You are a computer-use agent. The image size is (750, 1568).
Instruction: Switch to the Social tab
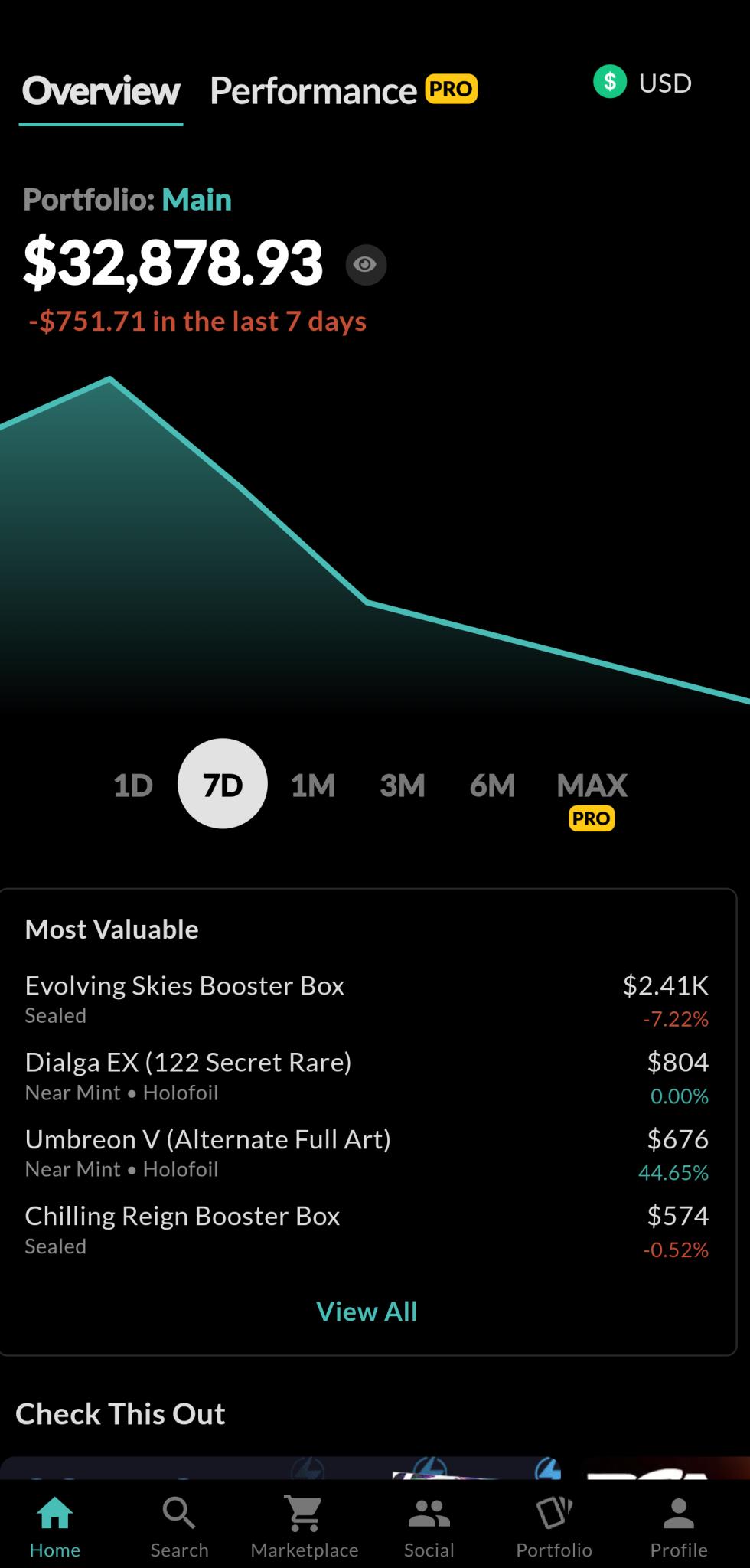click(429, 1527)
